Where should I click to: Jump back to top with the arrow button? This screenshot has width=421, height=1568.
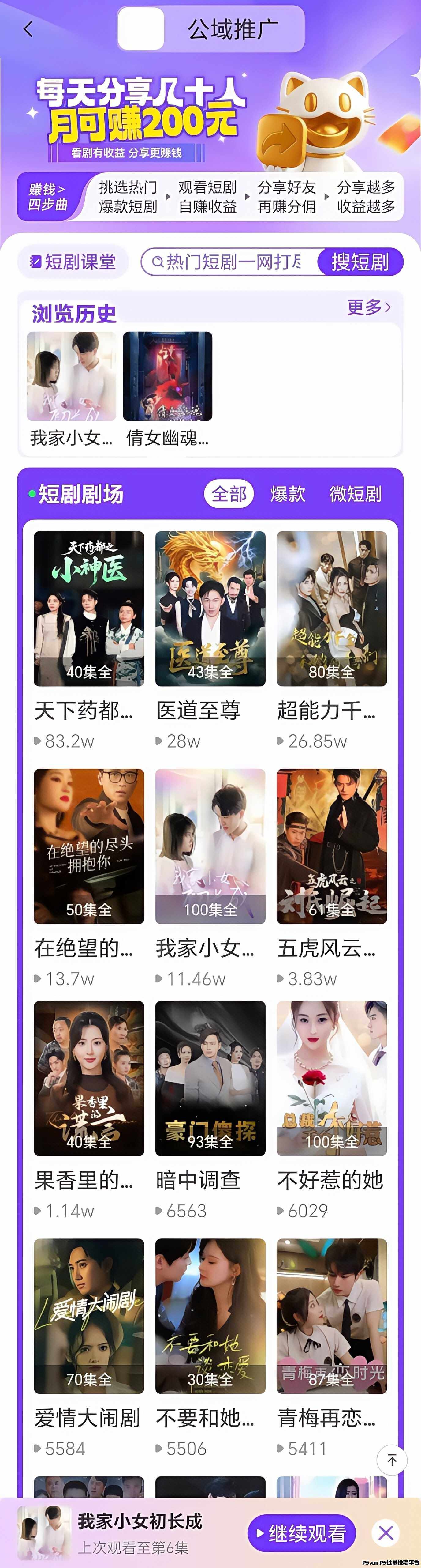pyautogui.click(x=392, y=1460)
